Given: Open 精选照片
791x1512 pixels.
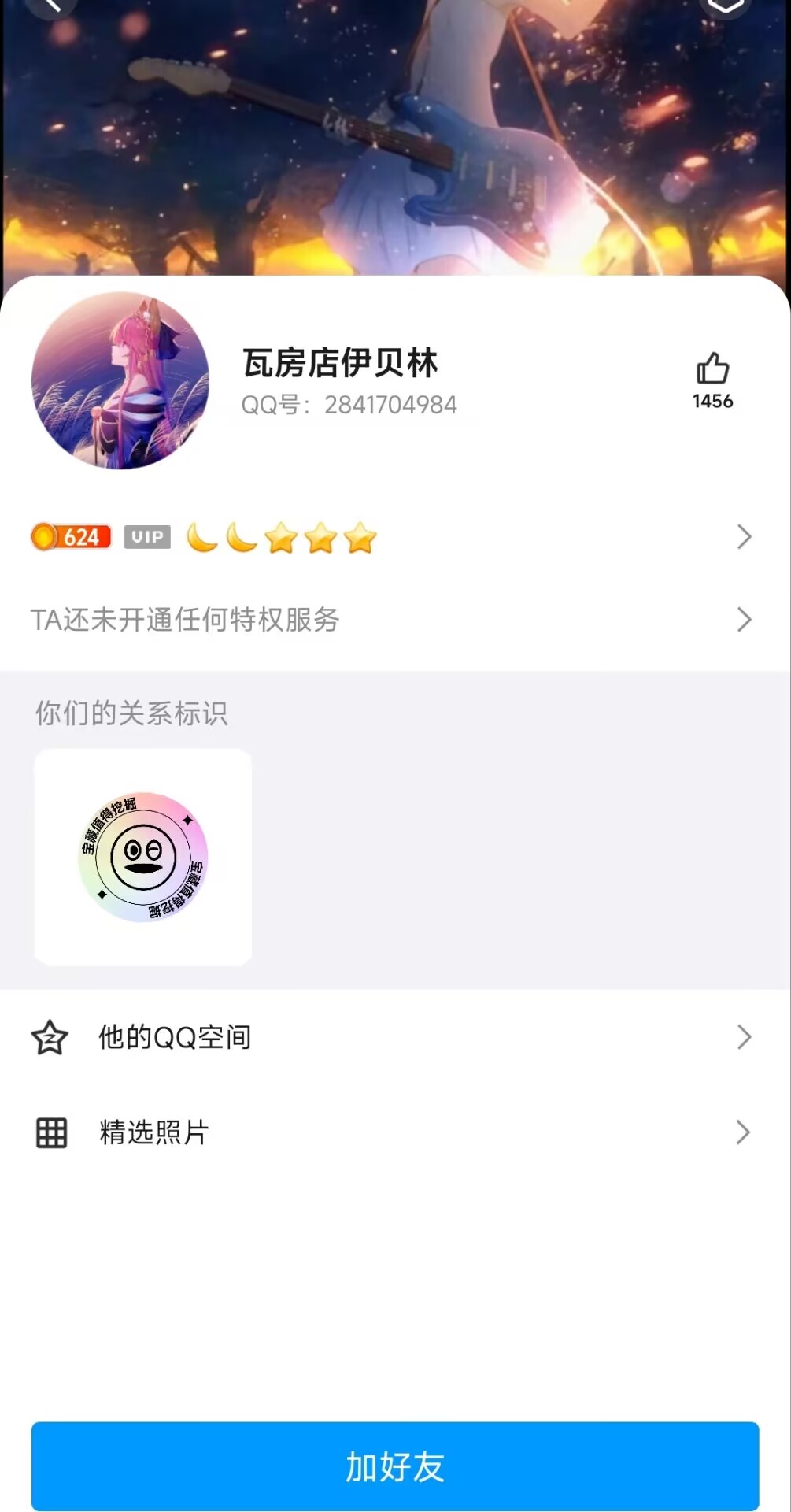Looking at the screenshot, I should [394, 1132].
